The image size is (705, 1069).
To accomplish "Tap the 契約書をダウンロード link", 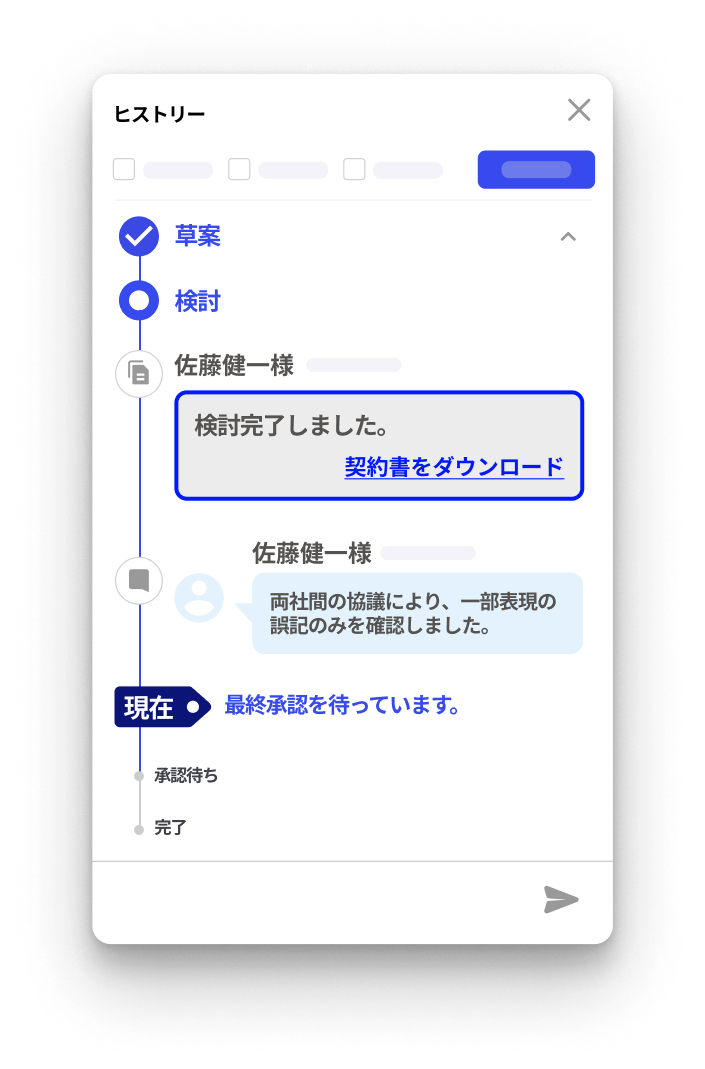I will [x=454, y=467].
